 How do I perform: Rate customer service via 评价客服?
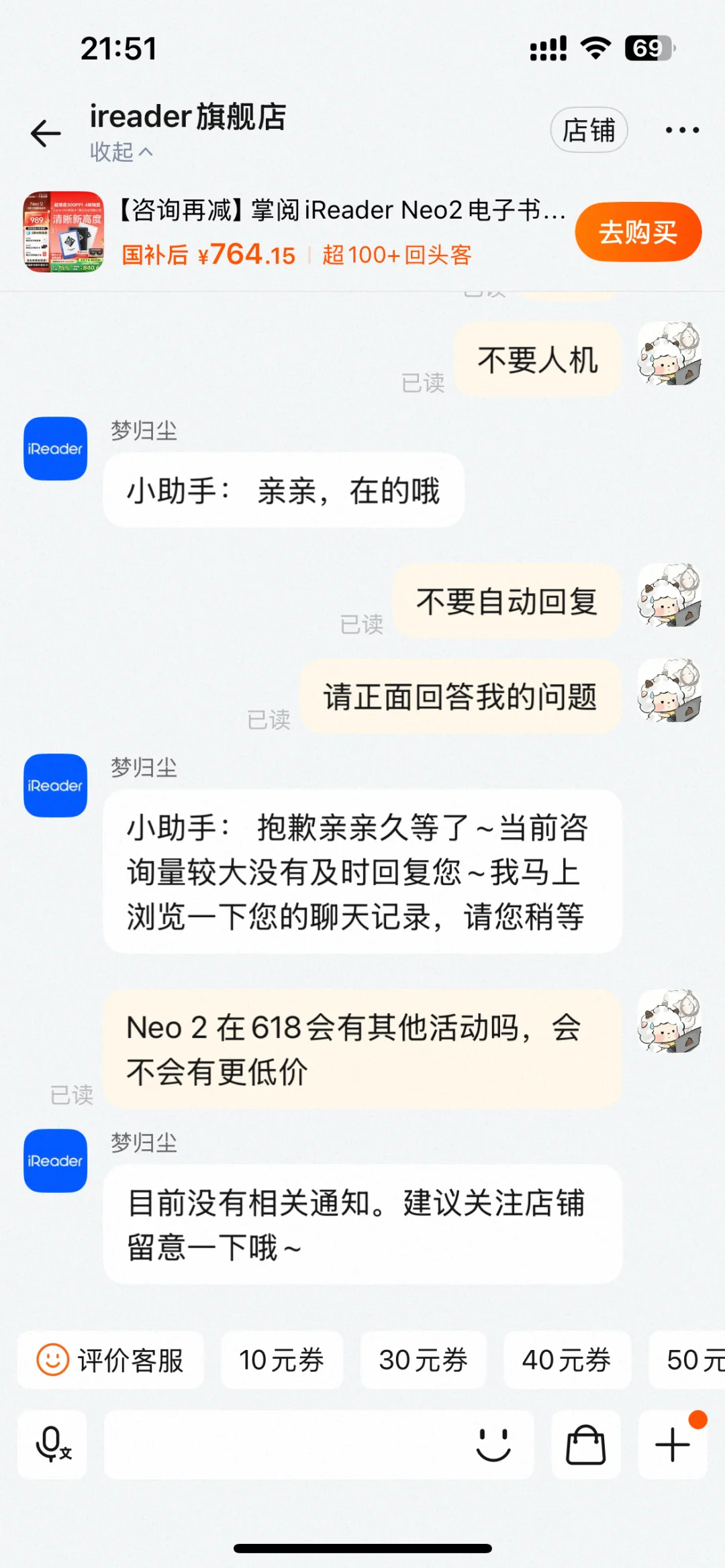pos(111,1361)
